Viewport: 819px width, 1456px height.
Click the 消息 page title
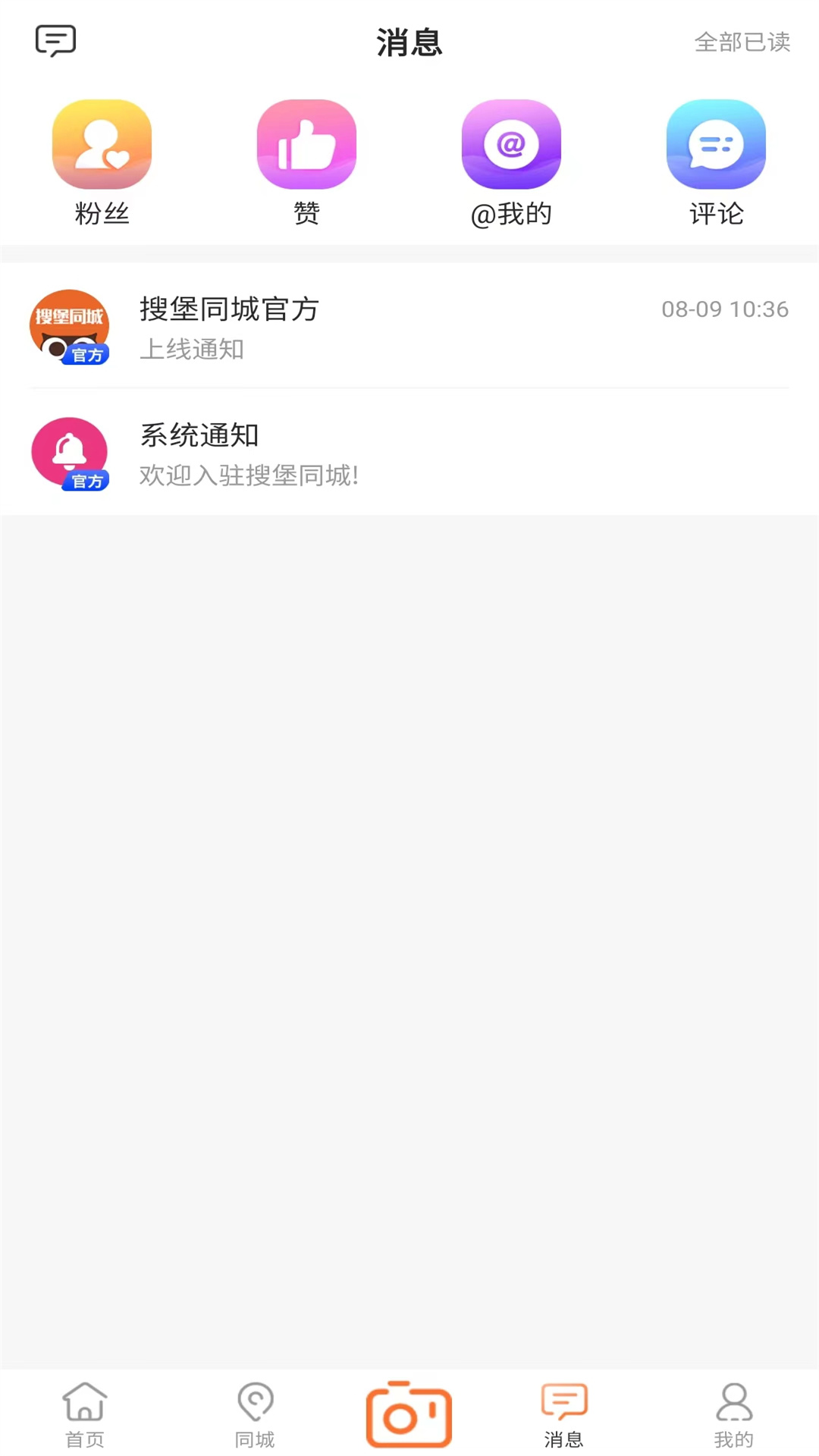point(409,43)
